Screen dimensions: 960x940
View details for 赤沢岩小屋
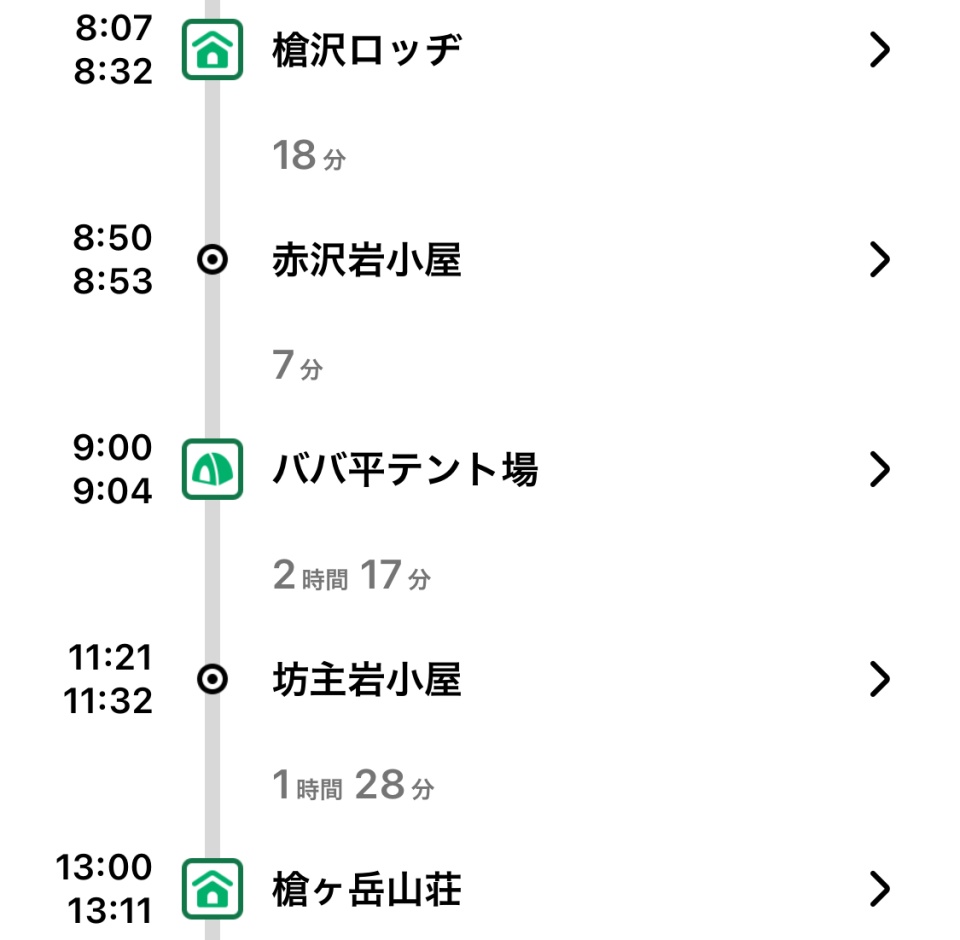367,261
